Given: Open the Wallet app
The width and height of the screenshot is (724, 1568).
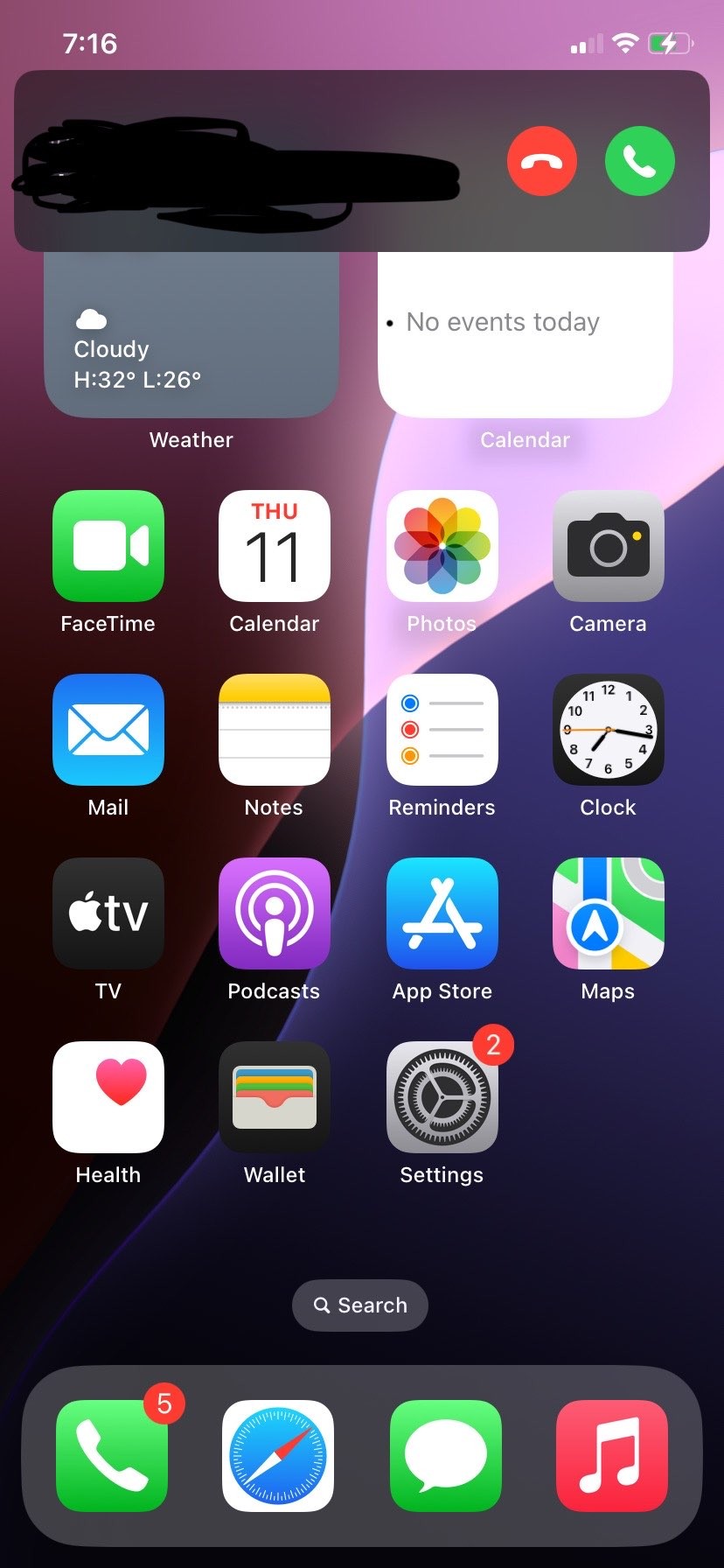Looking at the screenshot, I should click(x=275, y=1097).
